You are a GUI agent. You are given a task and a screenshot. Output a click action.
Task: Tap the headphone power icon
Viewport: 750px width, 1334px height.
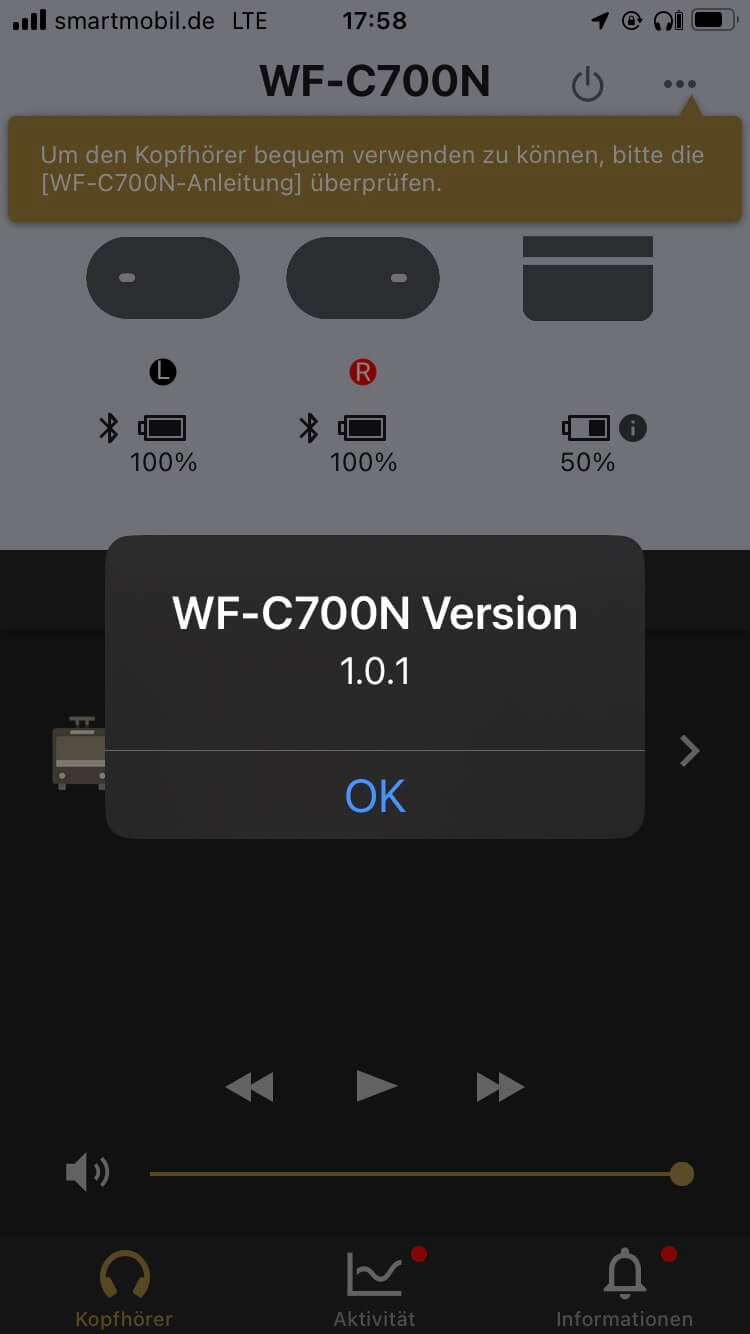(587, 85)
